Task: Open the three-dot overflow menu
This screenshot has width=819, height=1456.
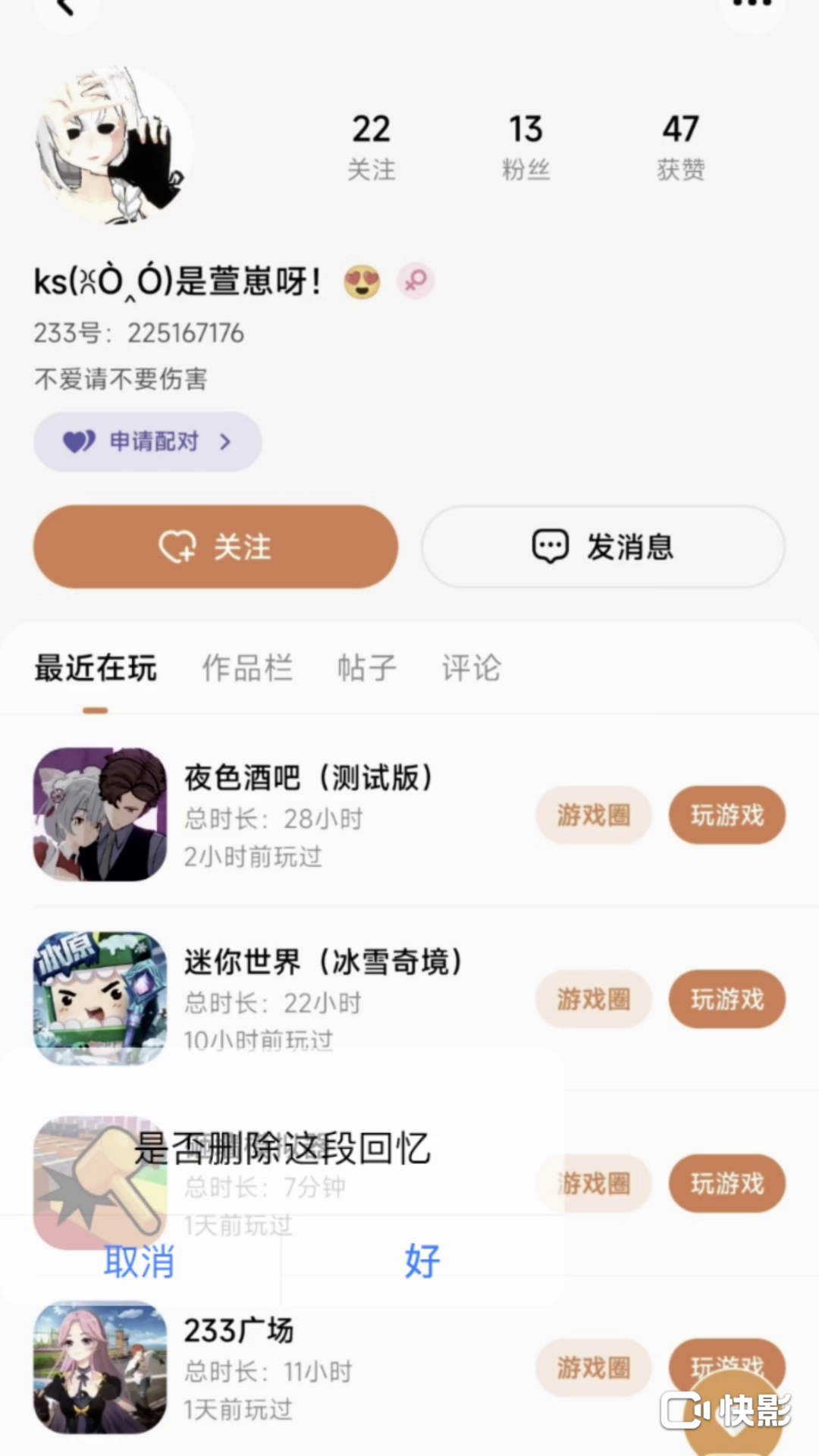Action: (752, 6)
